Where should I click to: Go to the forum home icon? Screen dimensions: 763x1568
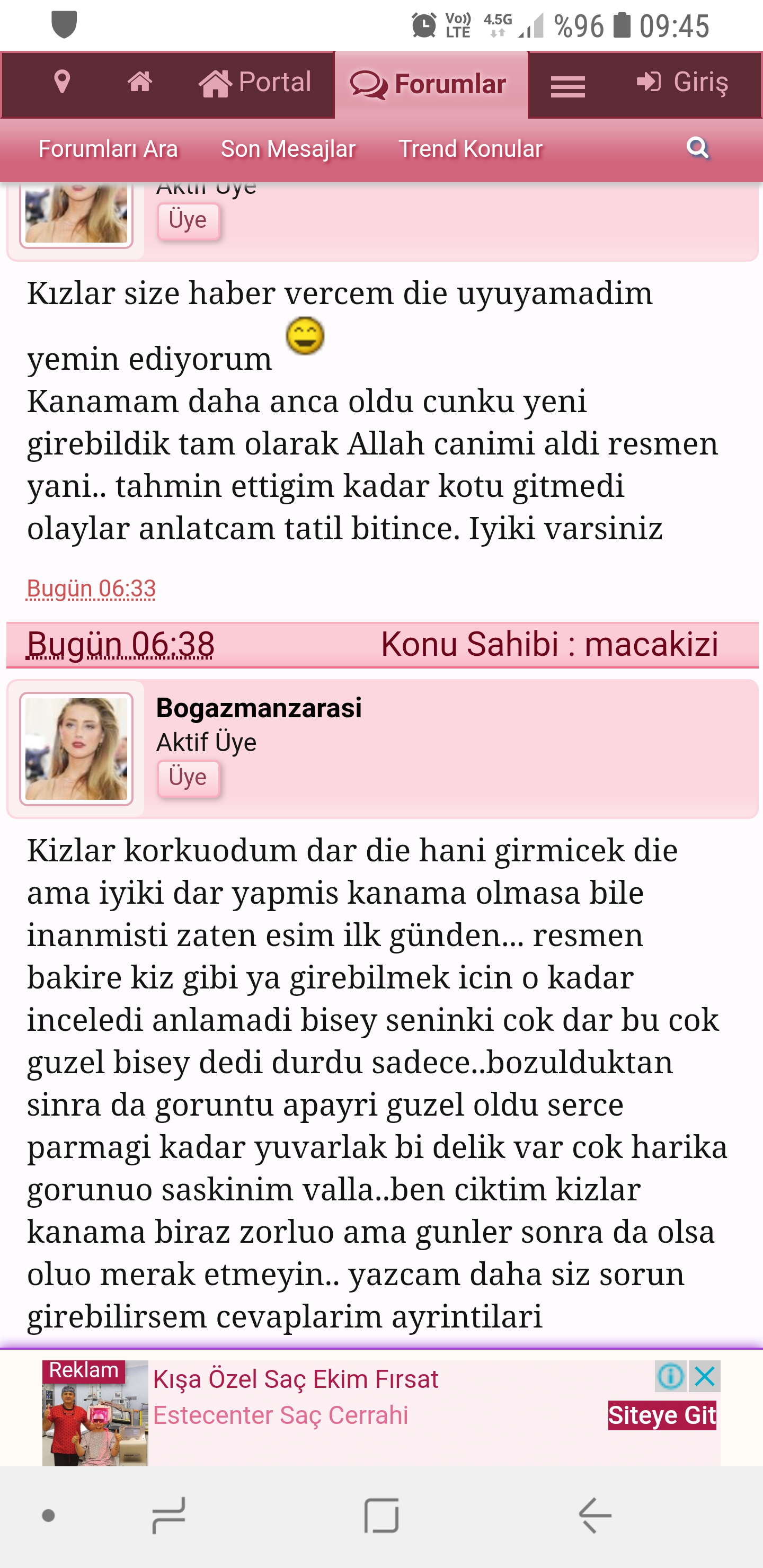click(139, 82)
